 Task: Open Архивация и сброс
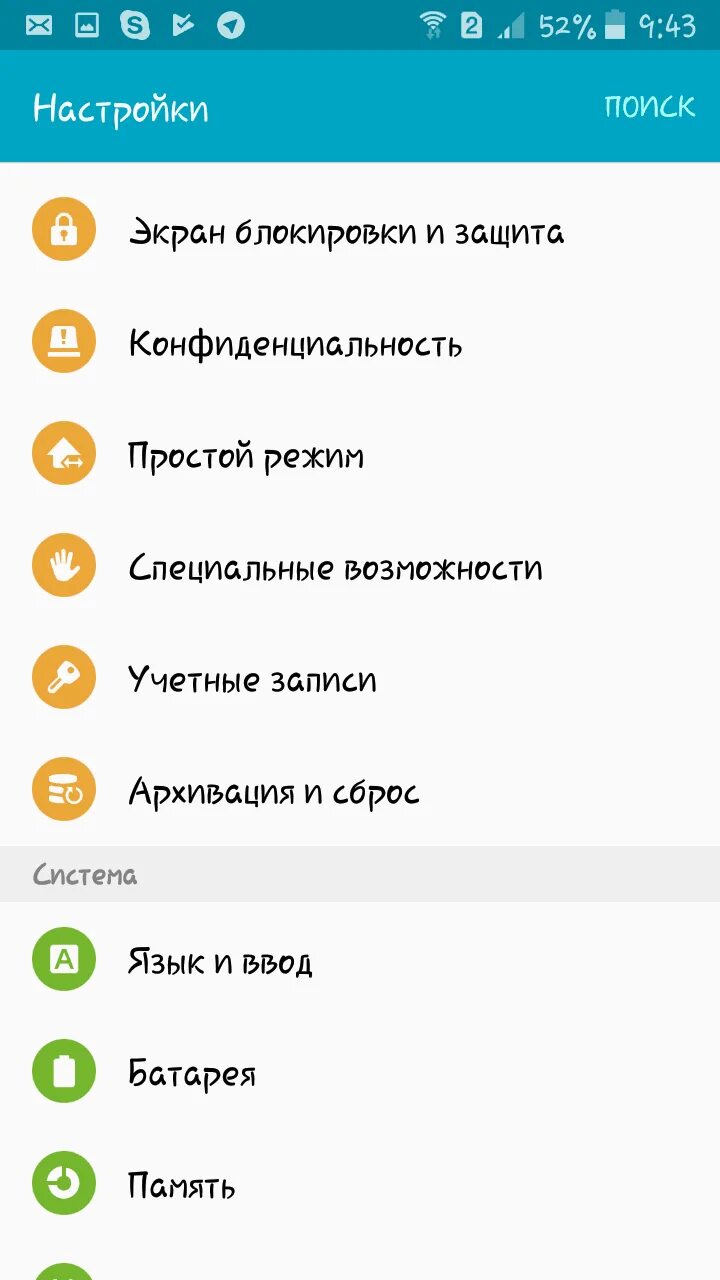pyautogui.click(x=360, y=791)
